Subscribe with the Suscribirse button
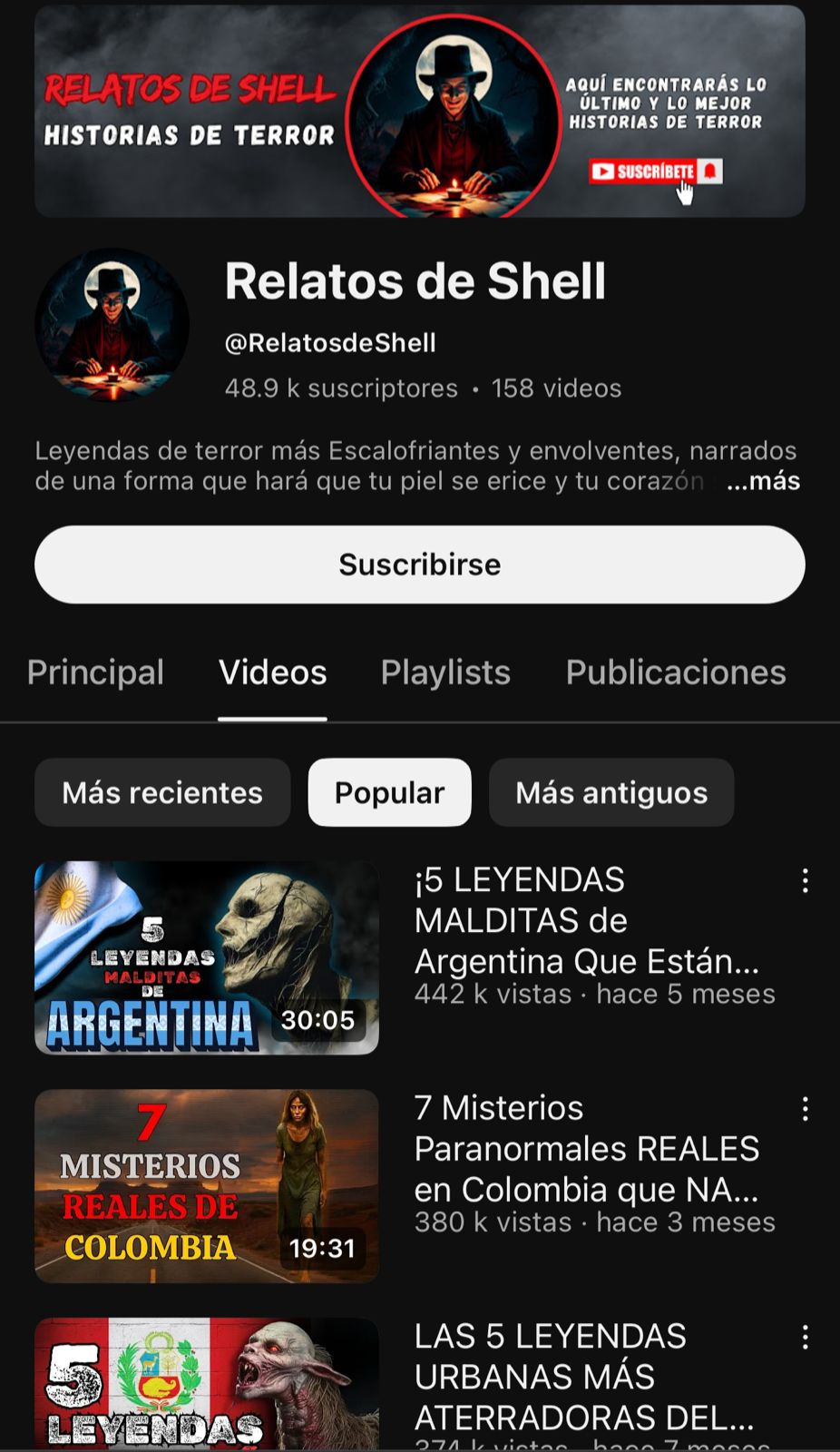Screen dimensions: 840x1452 coord(419,564)
